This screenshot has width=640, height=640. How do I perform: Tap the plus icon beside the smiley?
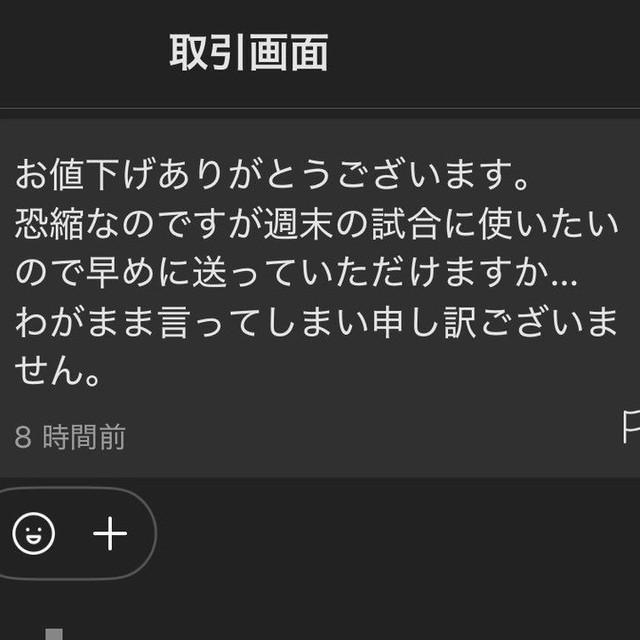click(x=110, y=534)
